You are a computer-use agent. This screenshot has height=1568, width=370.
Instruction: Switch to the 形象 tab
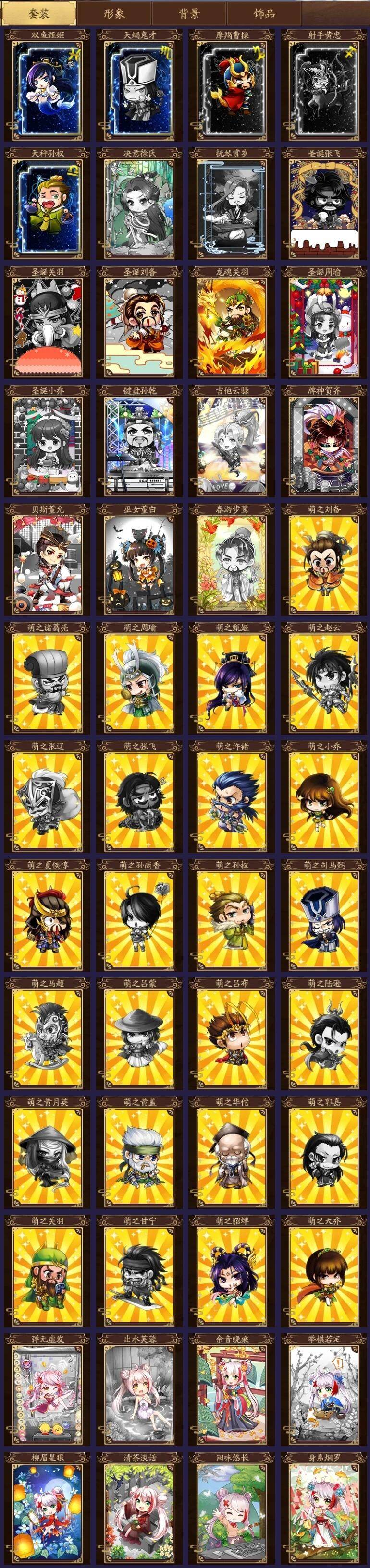(x=114, y=13)
